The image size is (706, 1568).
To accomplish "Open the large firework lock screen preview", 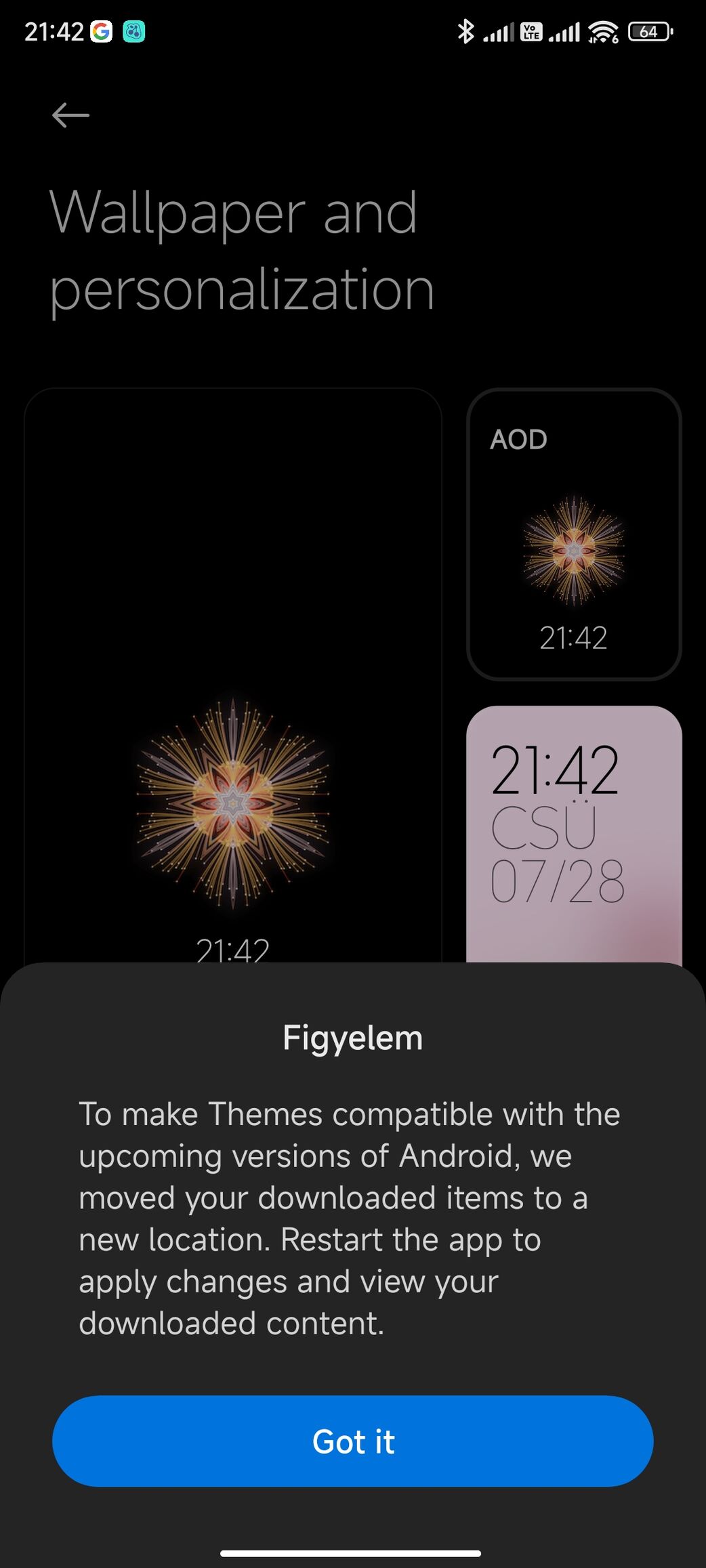I will (232, 677).
